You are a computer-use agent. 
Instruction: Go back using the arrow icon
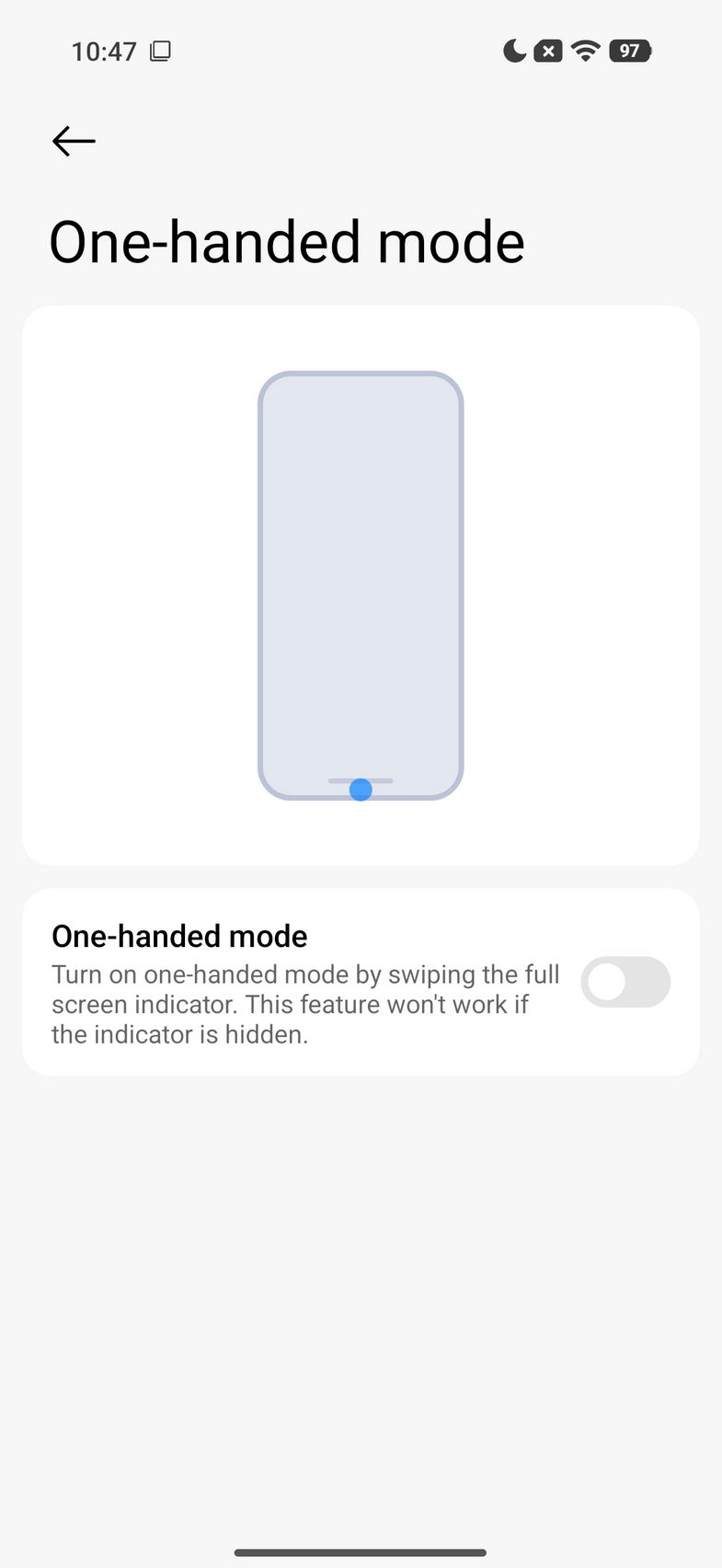(x=74, y=141)
